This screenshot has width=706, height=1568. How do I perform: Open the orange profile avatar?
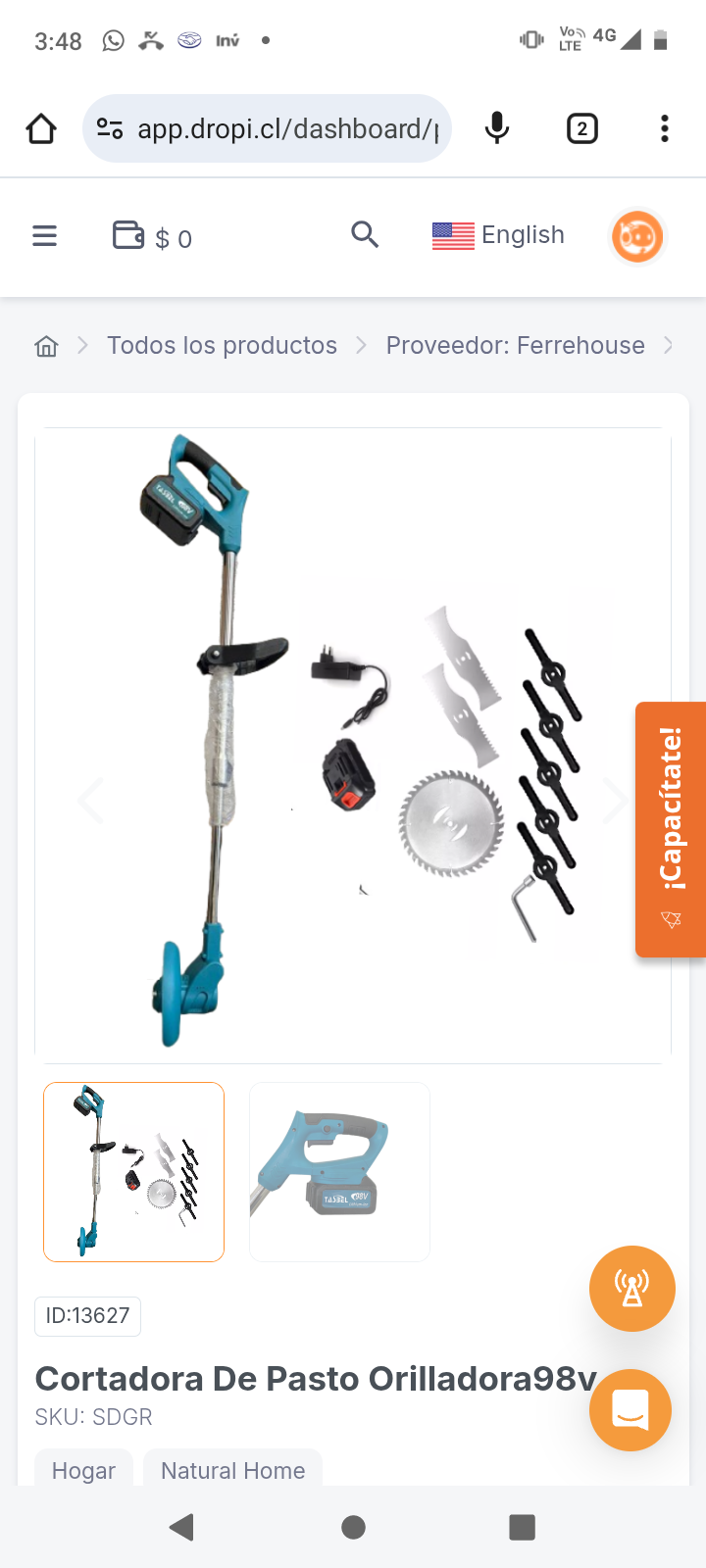pos(637,237)
